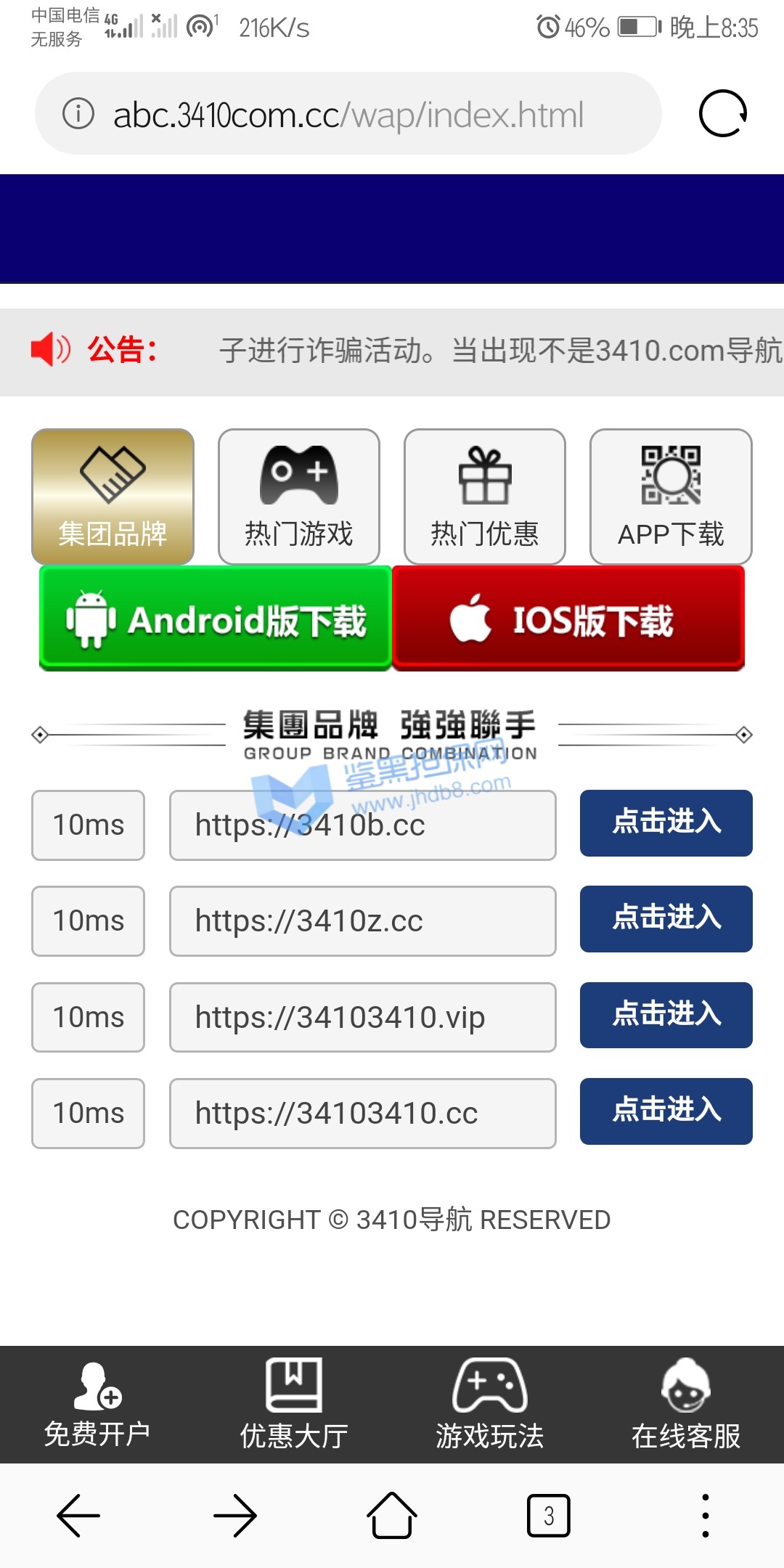Go to 优惠大厅
Screen dimensions: 784x1568
click(293, 1405)
